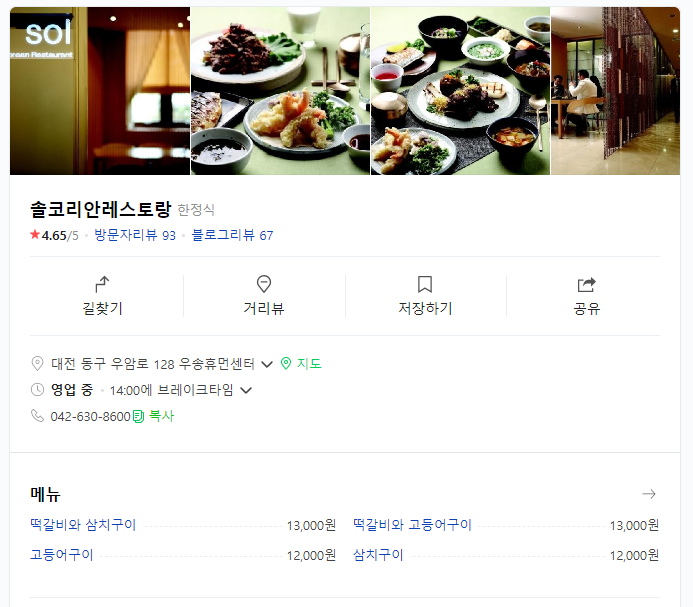View the SOL restaurant sign photo
The width and height of the screenshot is (693, 607).
coord(100,92)
